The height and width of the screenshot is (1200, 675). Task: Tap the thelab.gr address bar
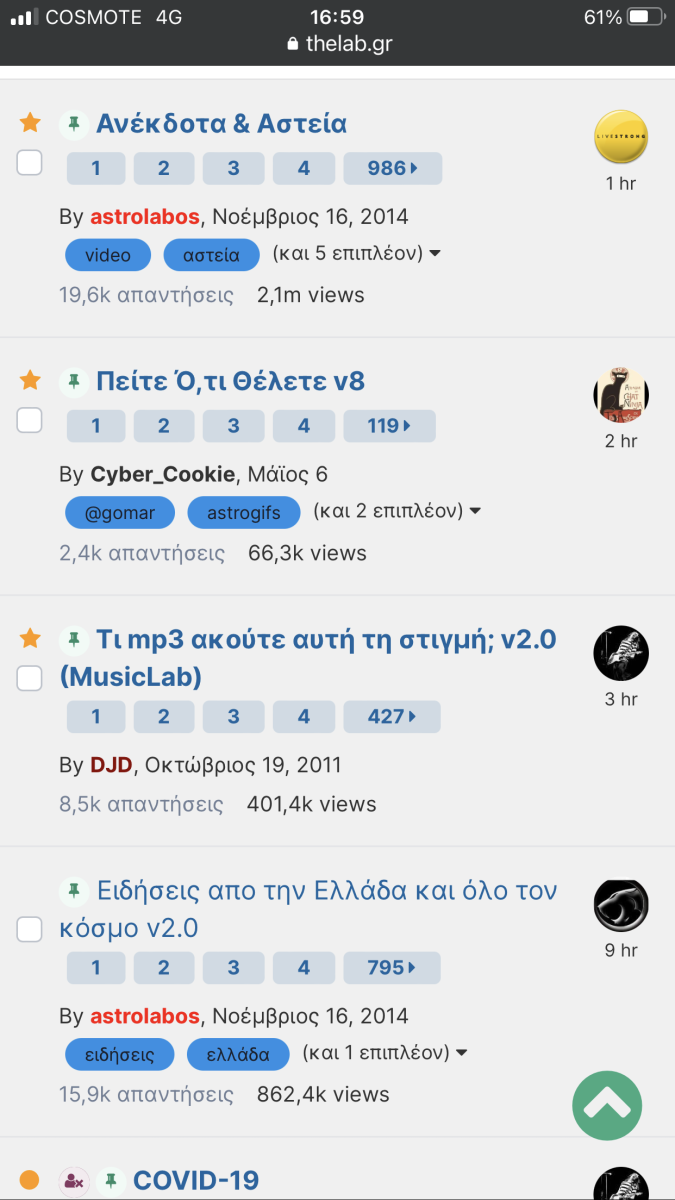point(338,44)
